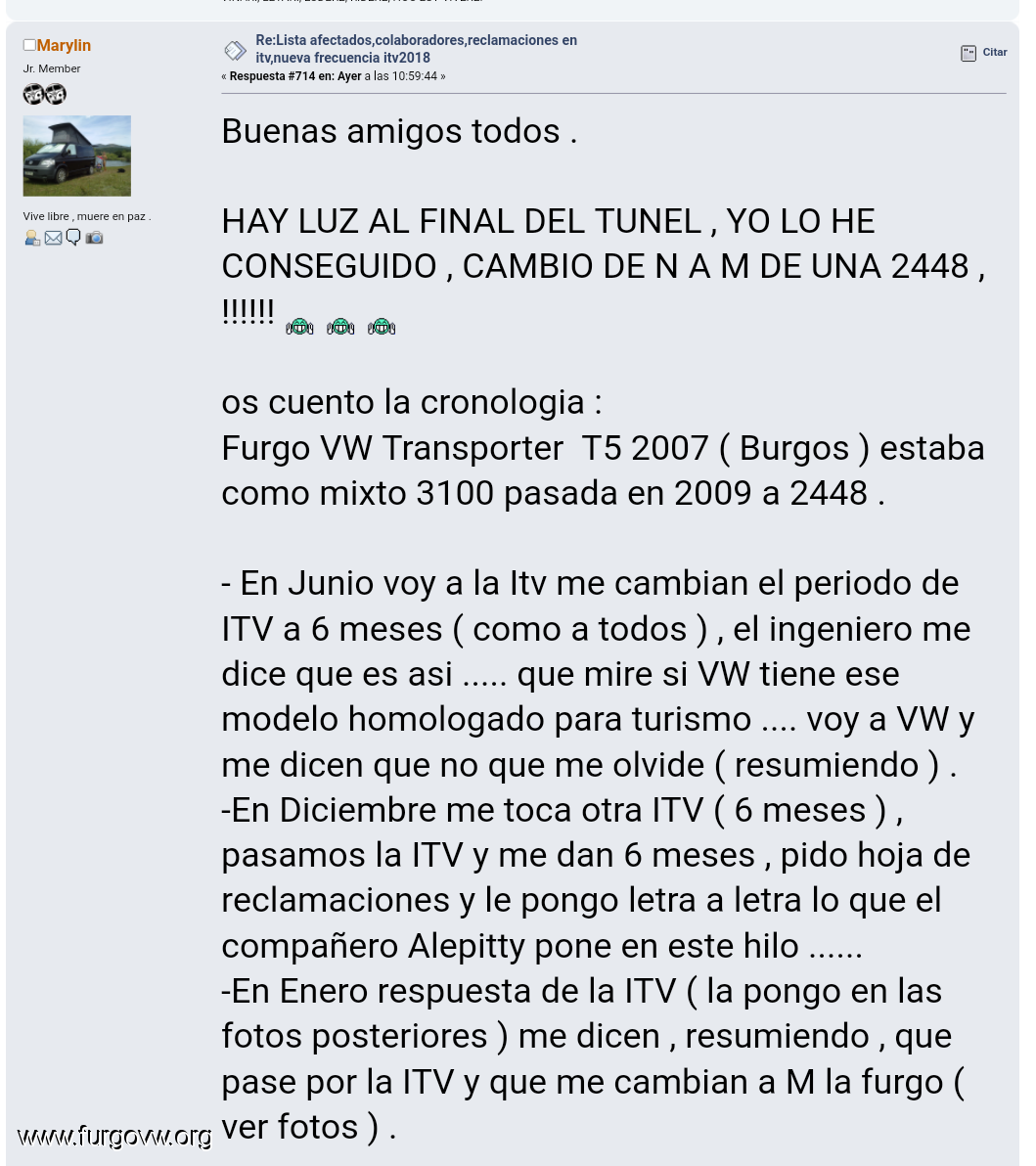Open Marylin's user profile link
This screenshot has width=1036, height=1166.
(x=64, y=45)
